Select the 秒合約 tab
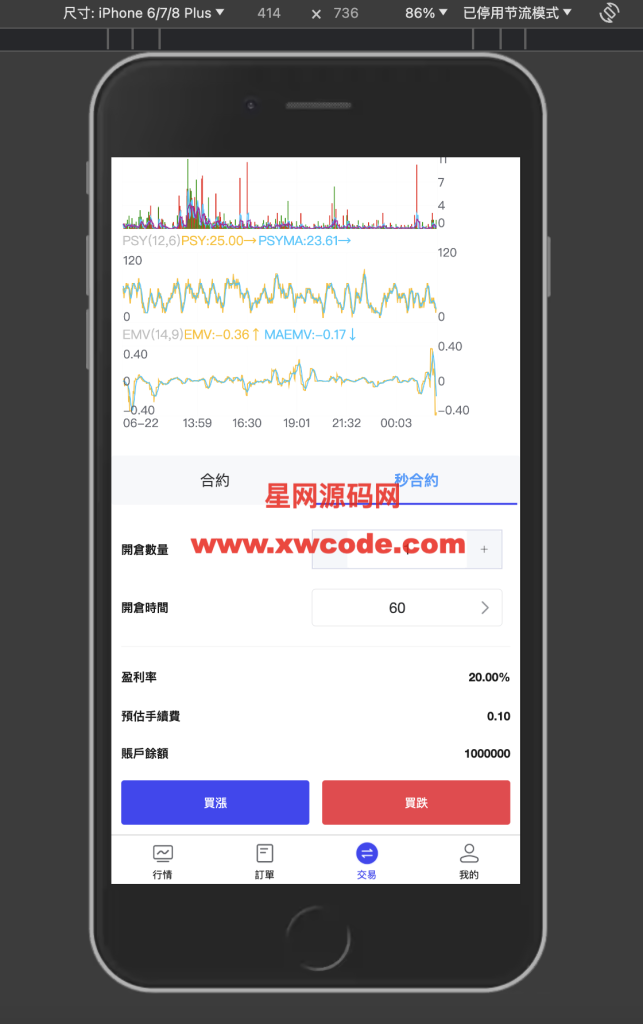 coord(416,481)
